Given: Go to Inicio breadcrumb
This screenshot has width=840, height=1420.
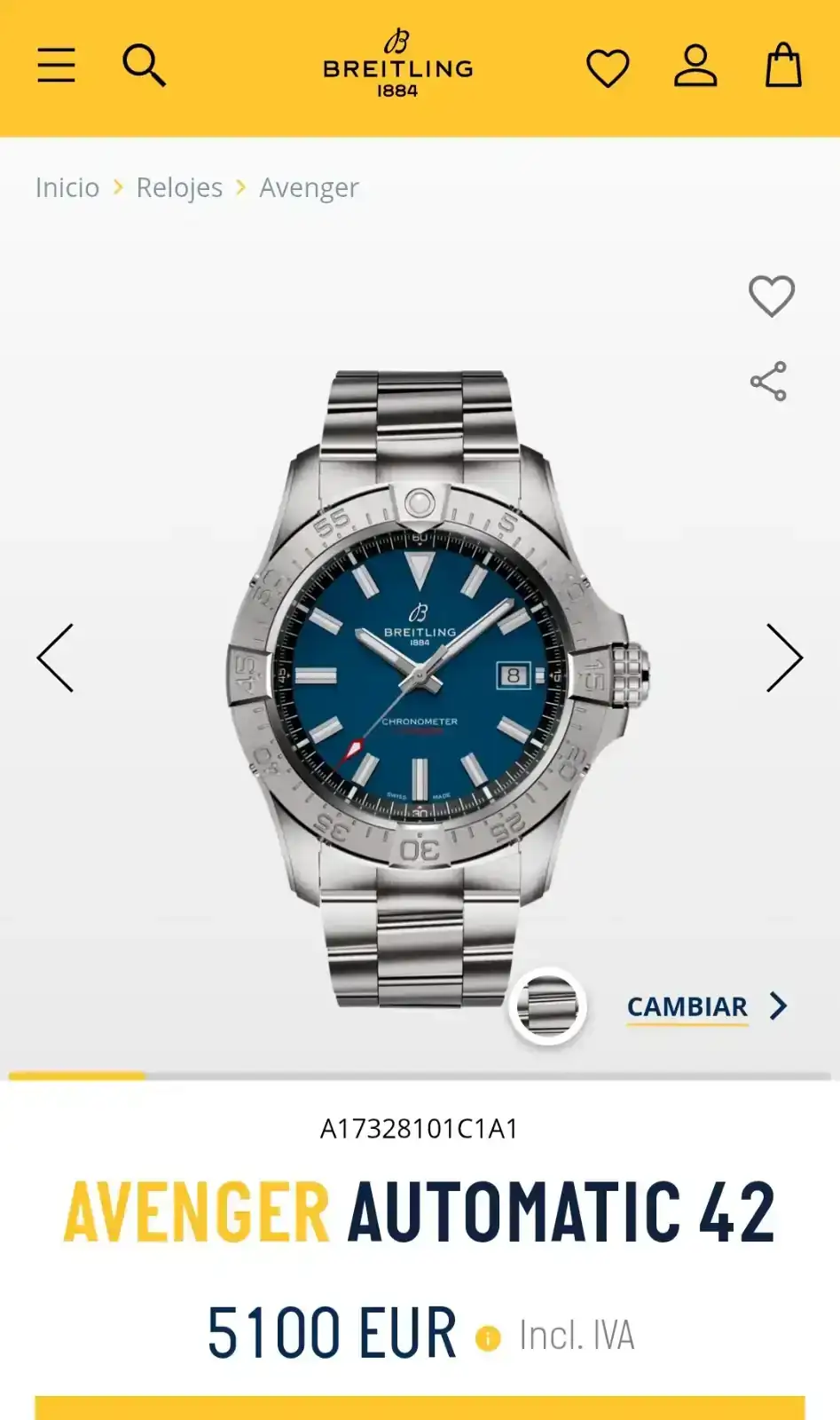Looking at the screenshot, I should (67, 187).
